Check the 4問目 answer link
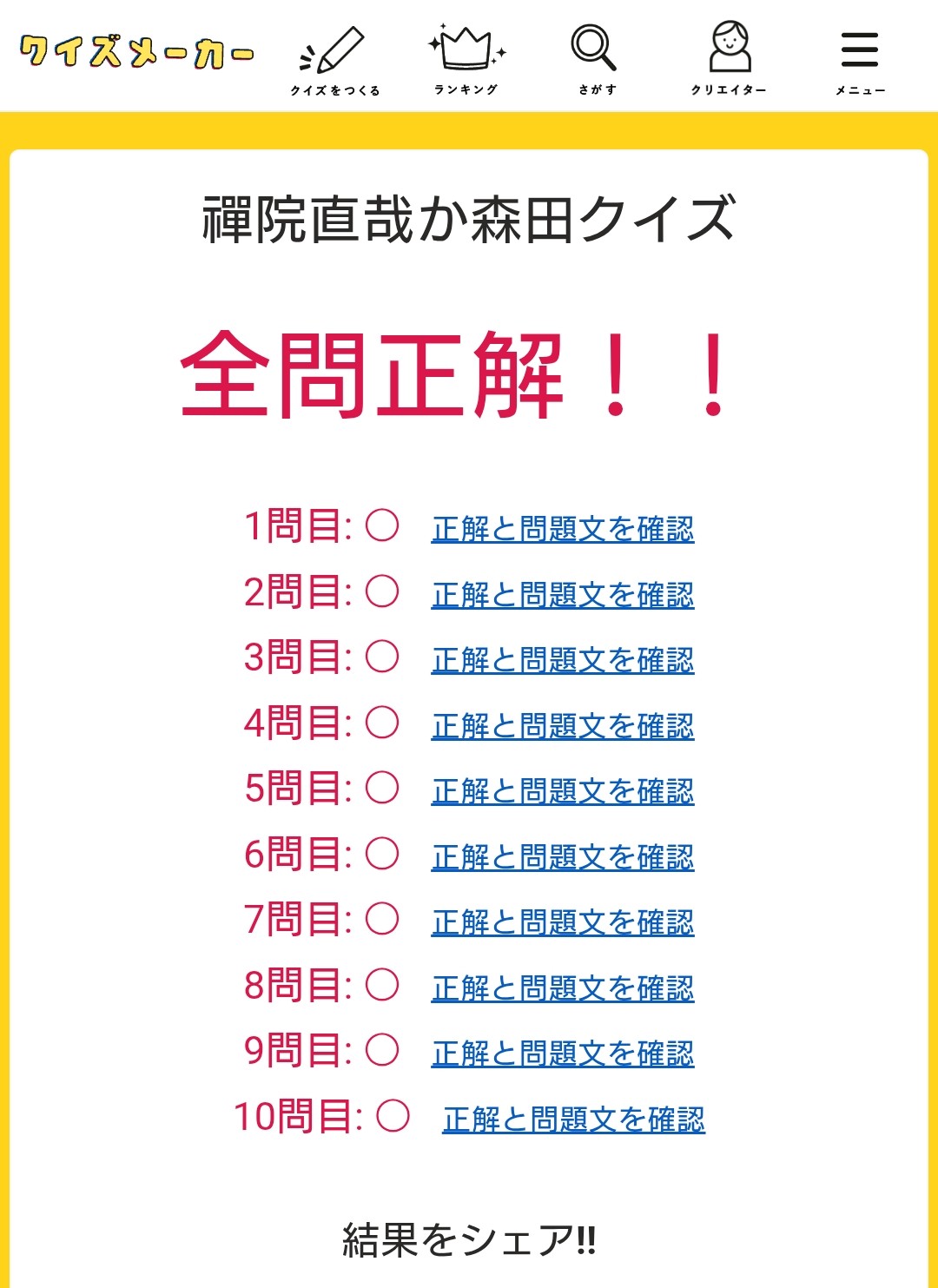Viewport: 938px width, 1288px height. click(x=563, y=726)
